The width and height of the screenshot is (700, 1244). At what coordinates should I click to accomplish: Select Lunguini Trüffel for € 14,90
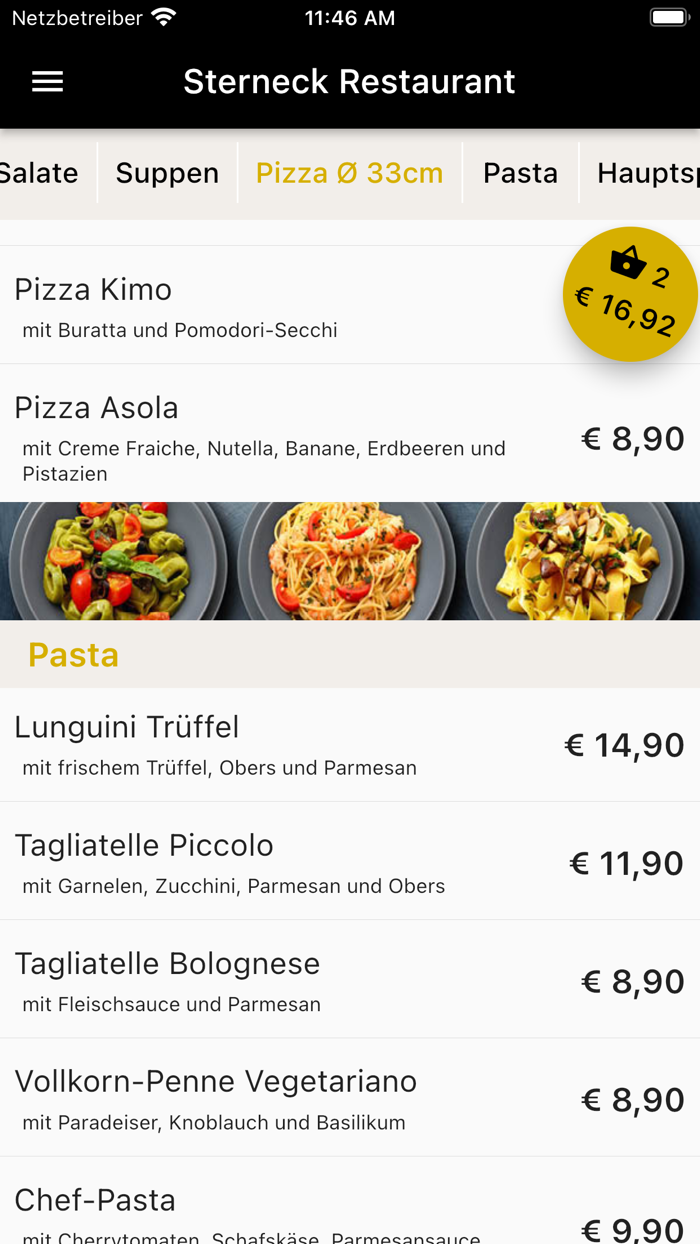pyautogui.click(x=300, y=745)
